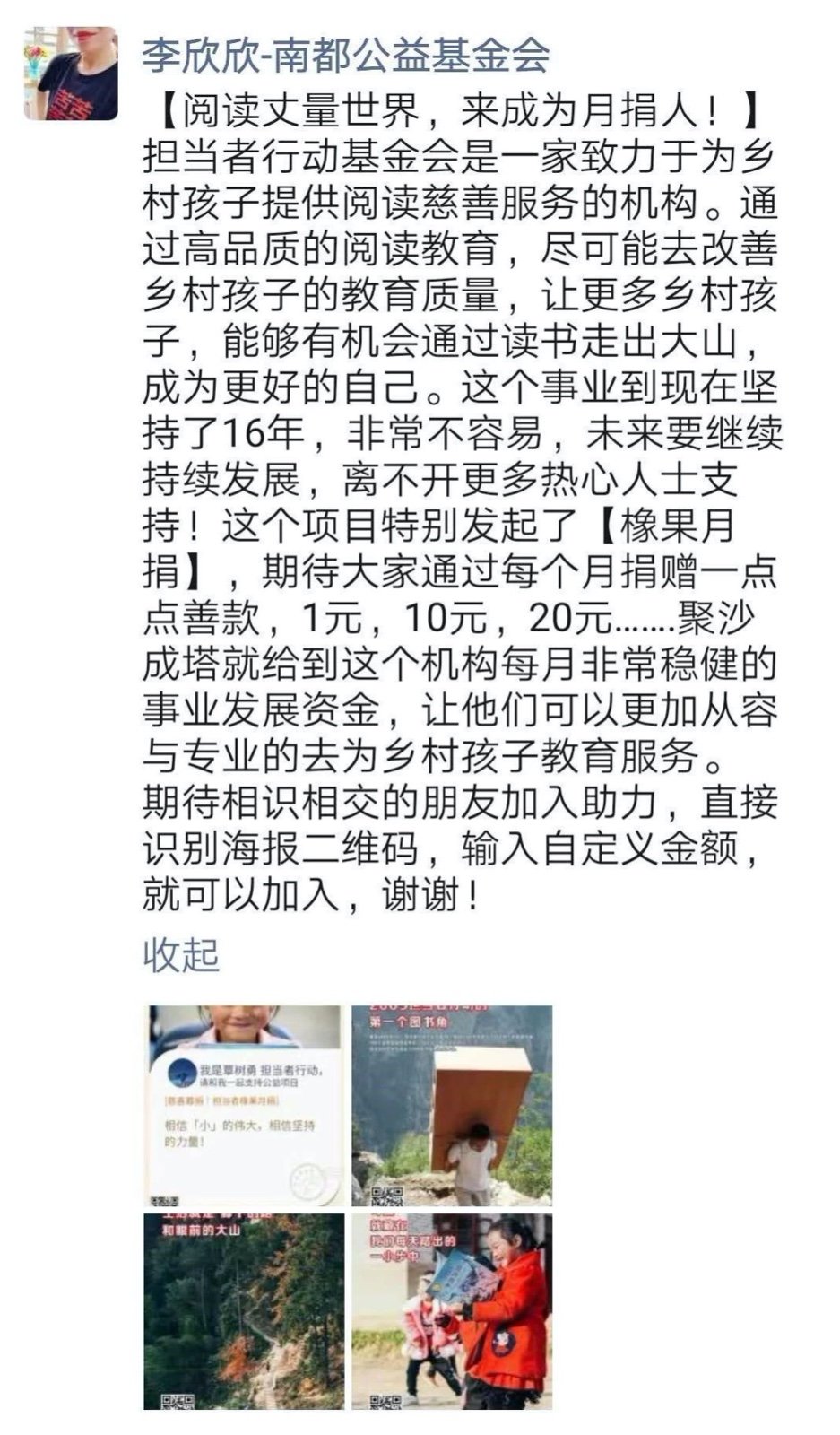
Task: Open 李欣欣's profile avatar
Action: 71,74
